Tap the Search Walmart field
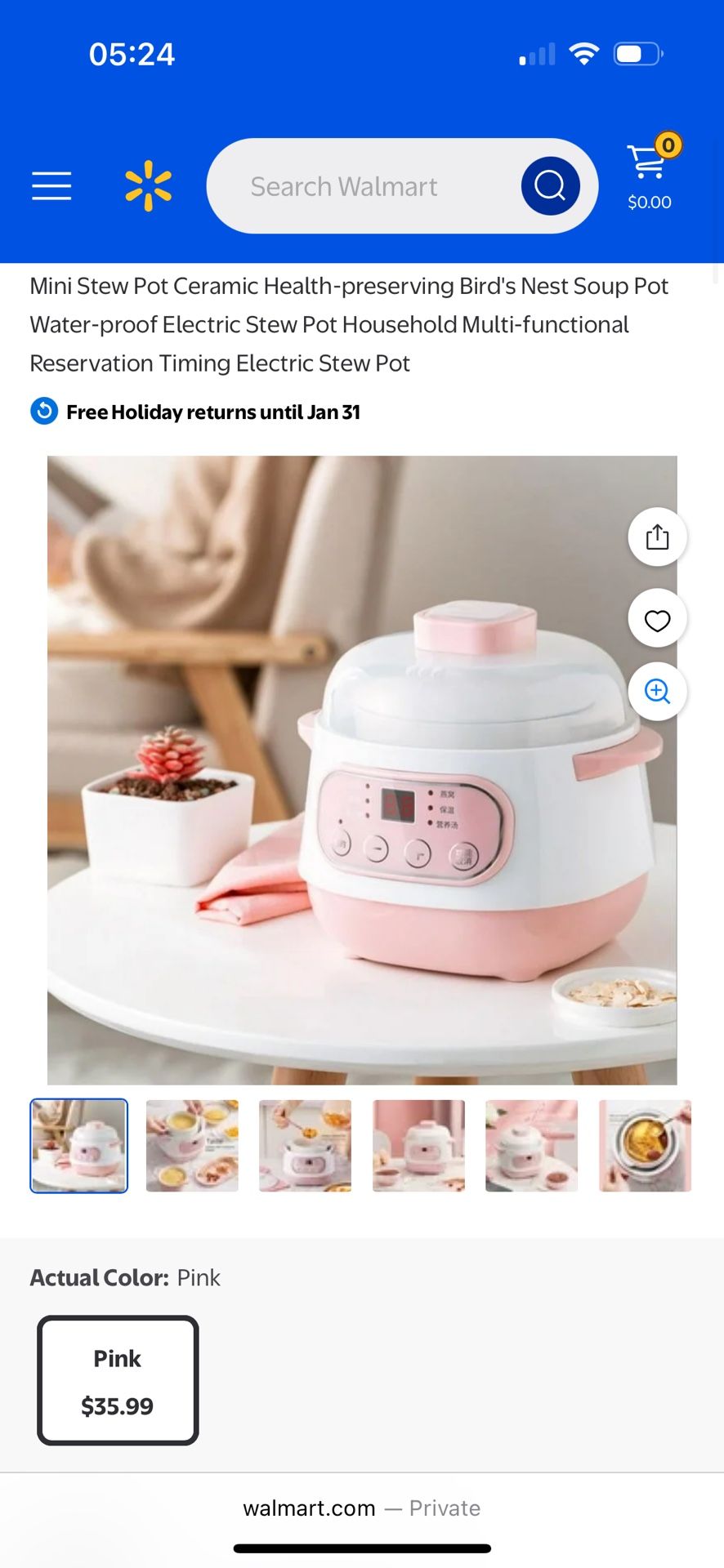 pyautogui.click(x=364, y=186)
